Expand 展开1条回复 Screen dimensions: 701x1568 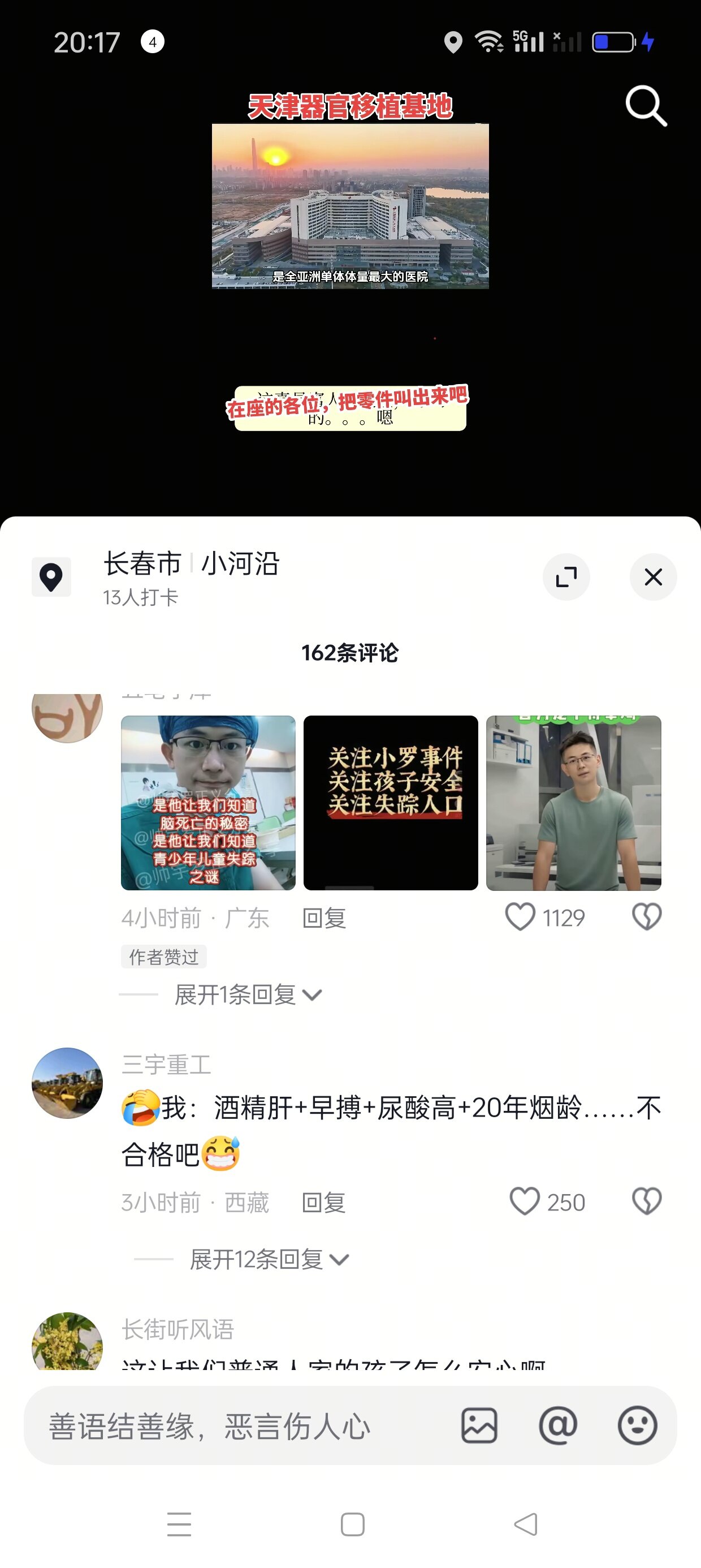pos(248,994)
